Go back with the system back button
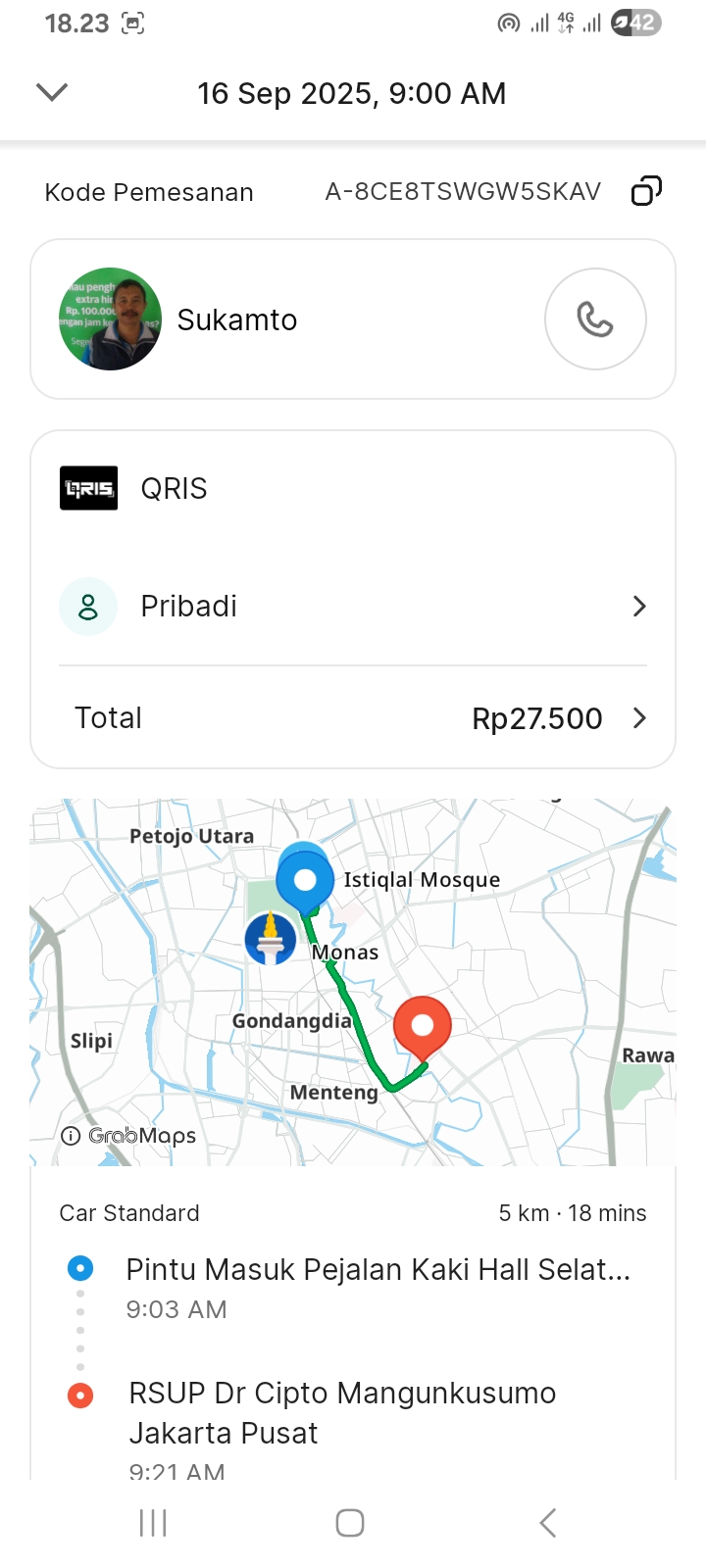Screen dimensions: 706x1568 pos(547,1523)
